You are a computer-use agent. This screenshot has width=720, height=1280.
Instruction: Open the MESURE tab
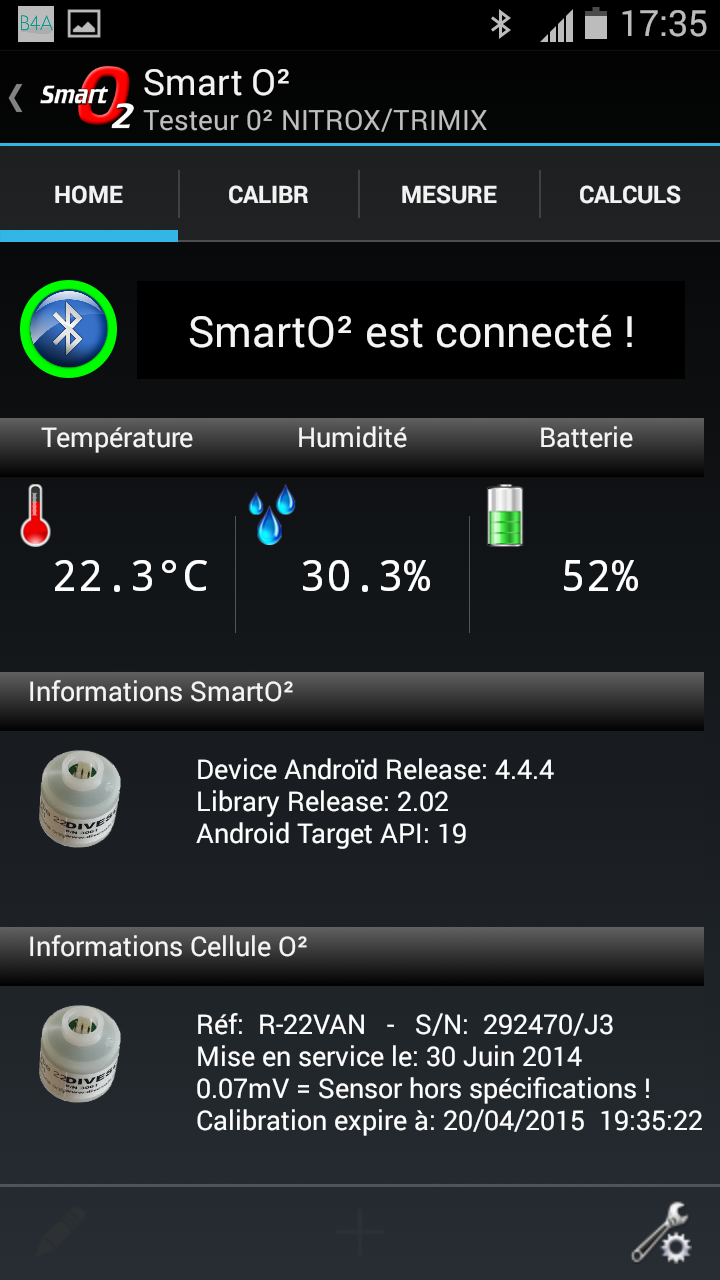point(449,195)
